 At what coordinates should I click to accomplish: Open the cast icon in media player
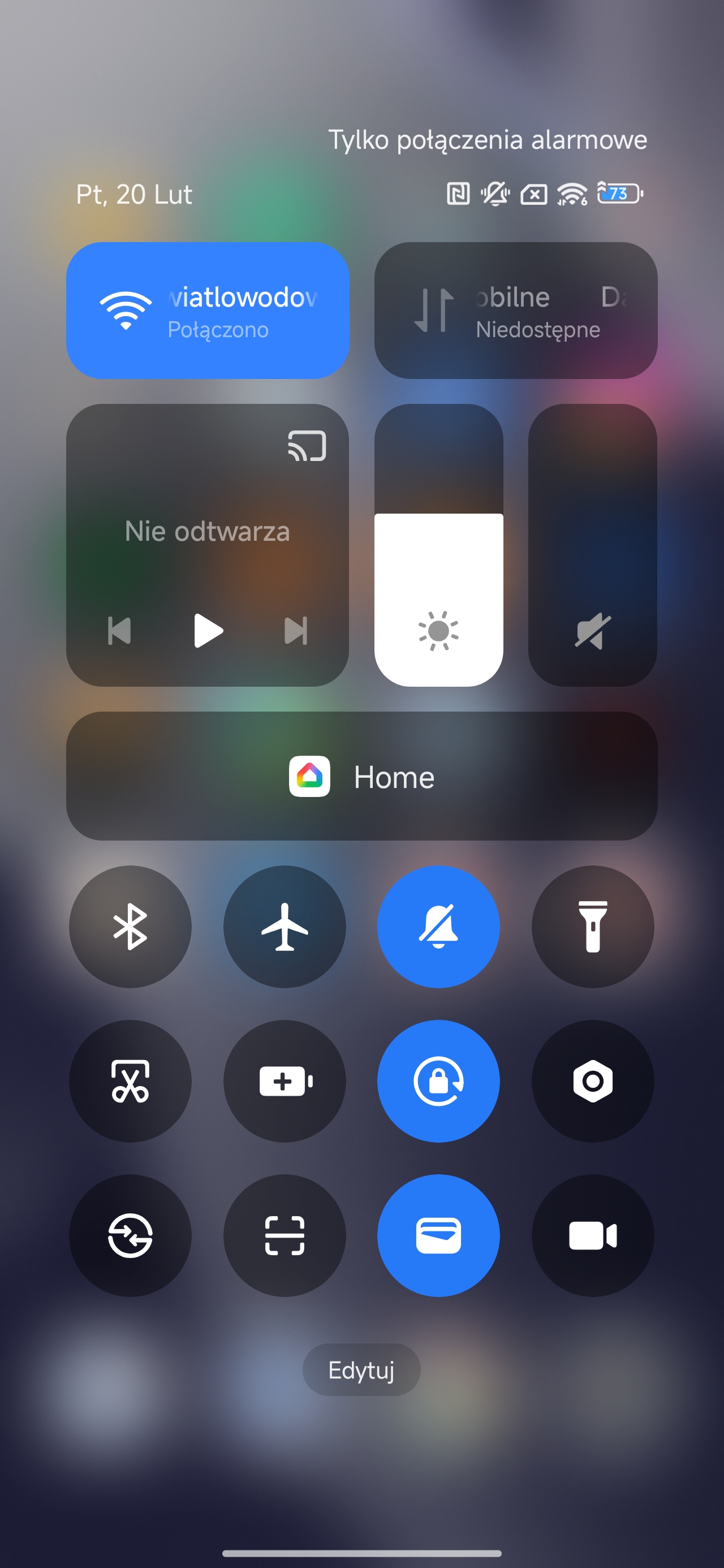tap(307, 446)
